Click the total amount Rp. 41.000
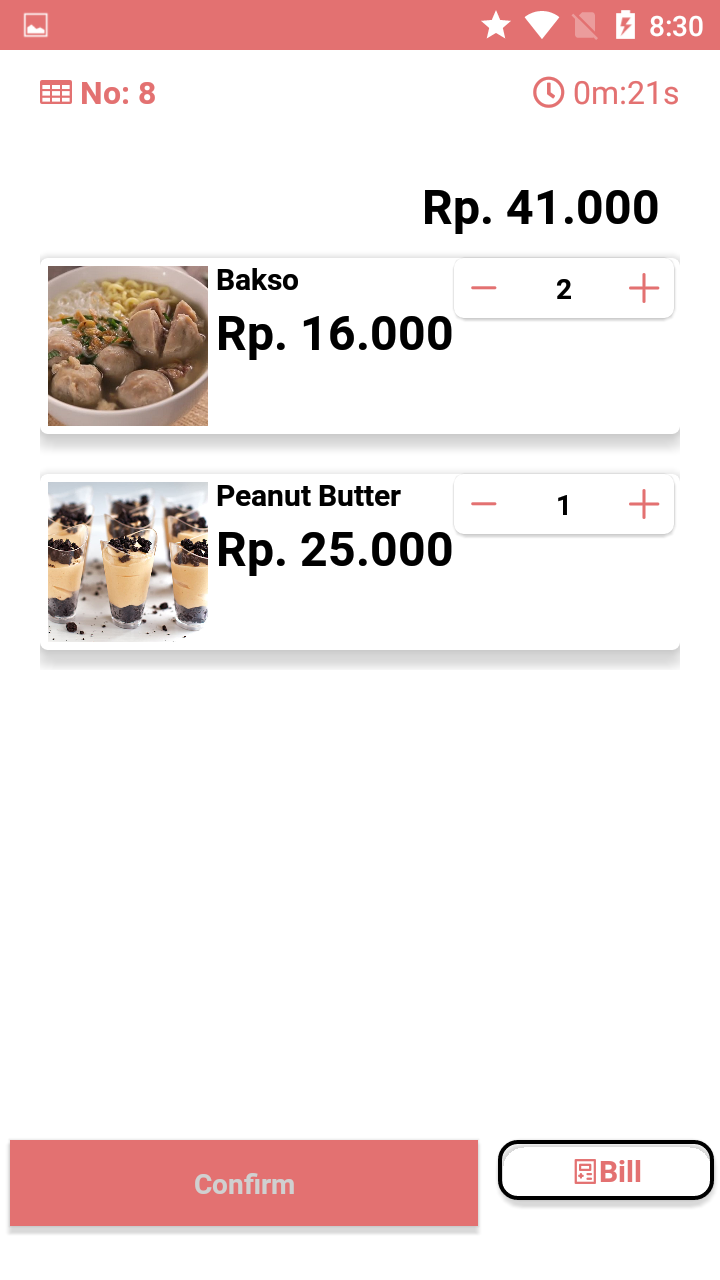 click(x=541, y=207)
